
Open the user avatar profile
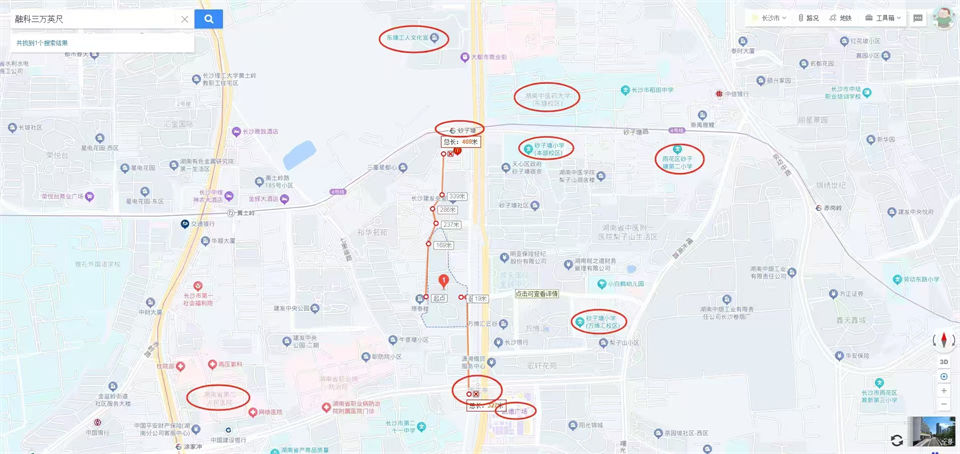(943, 17)
